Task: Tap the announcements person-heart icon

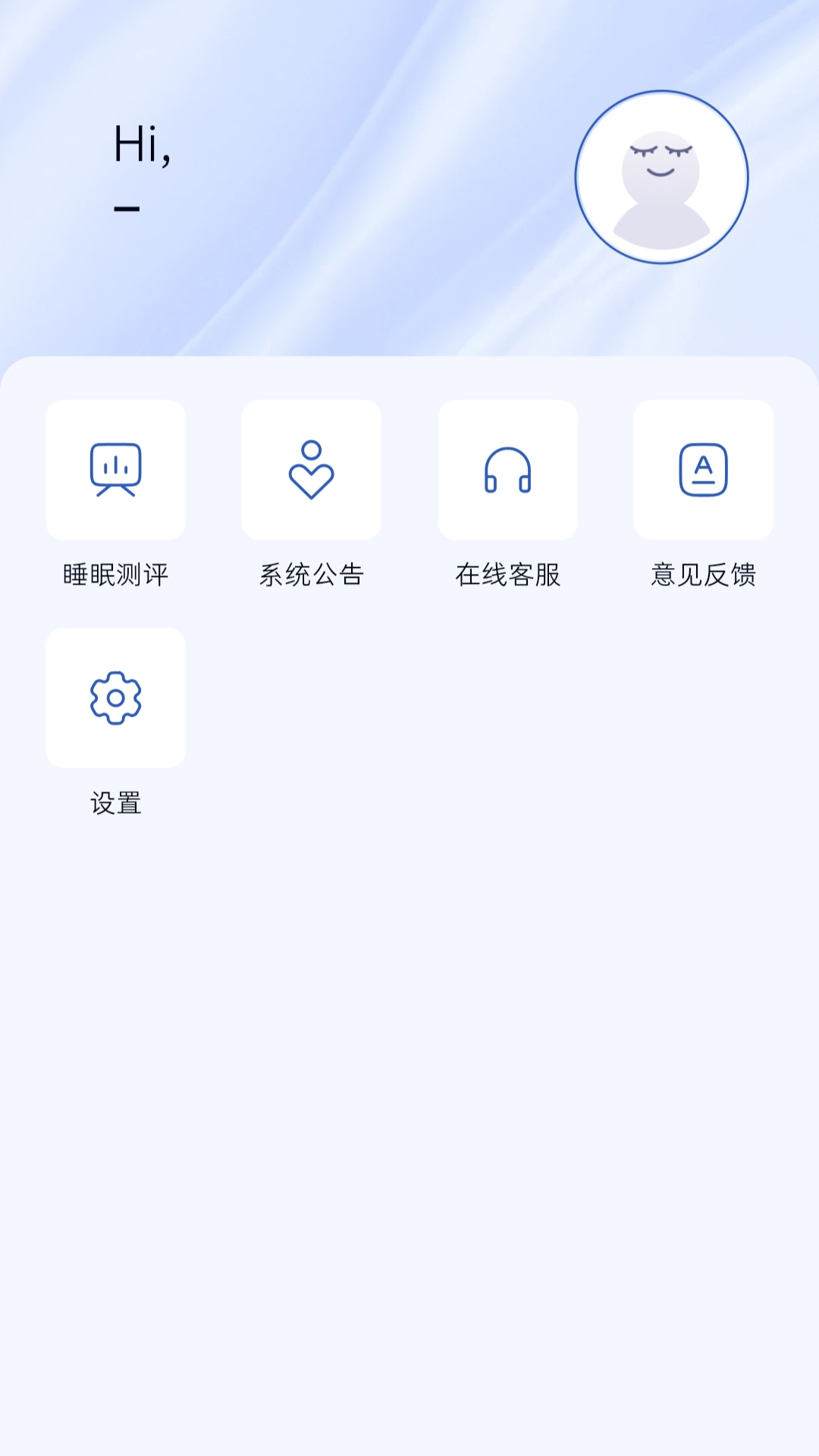Action: pyautogui.click(x=311, y=470)
